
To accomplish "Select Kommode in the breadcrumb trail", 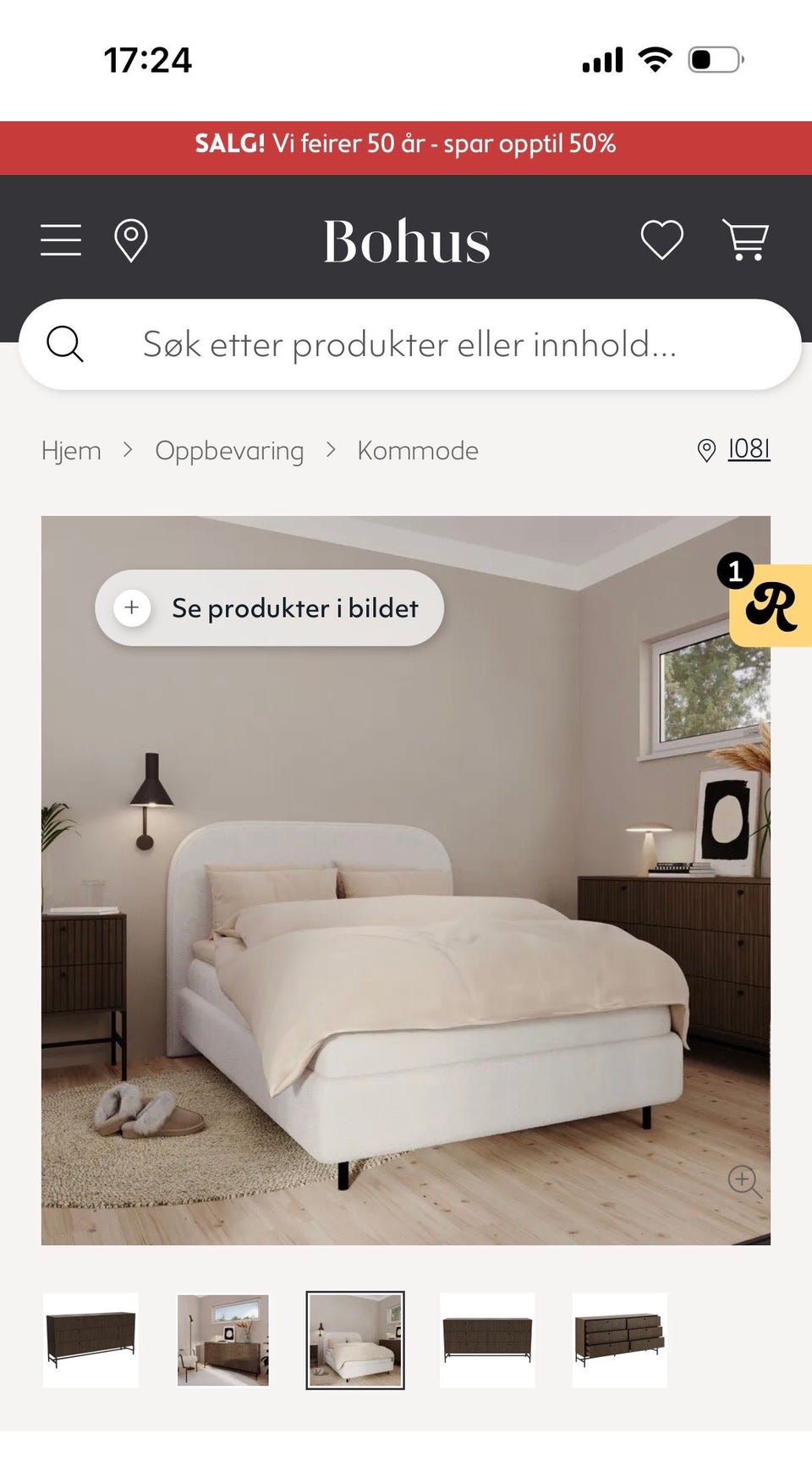I will [x=418, y=451].
